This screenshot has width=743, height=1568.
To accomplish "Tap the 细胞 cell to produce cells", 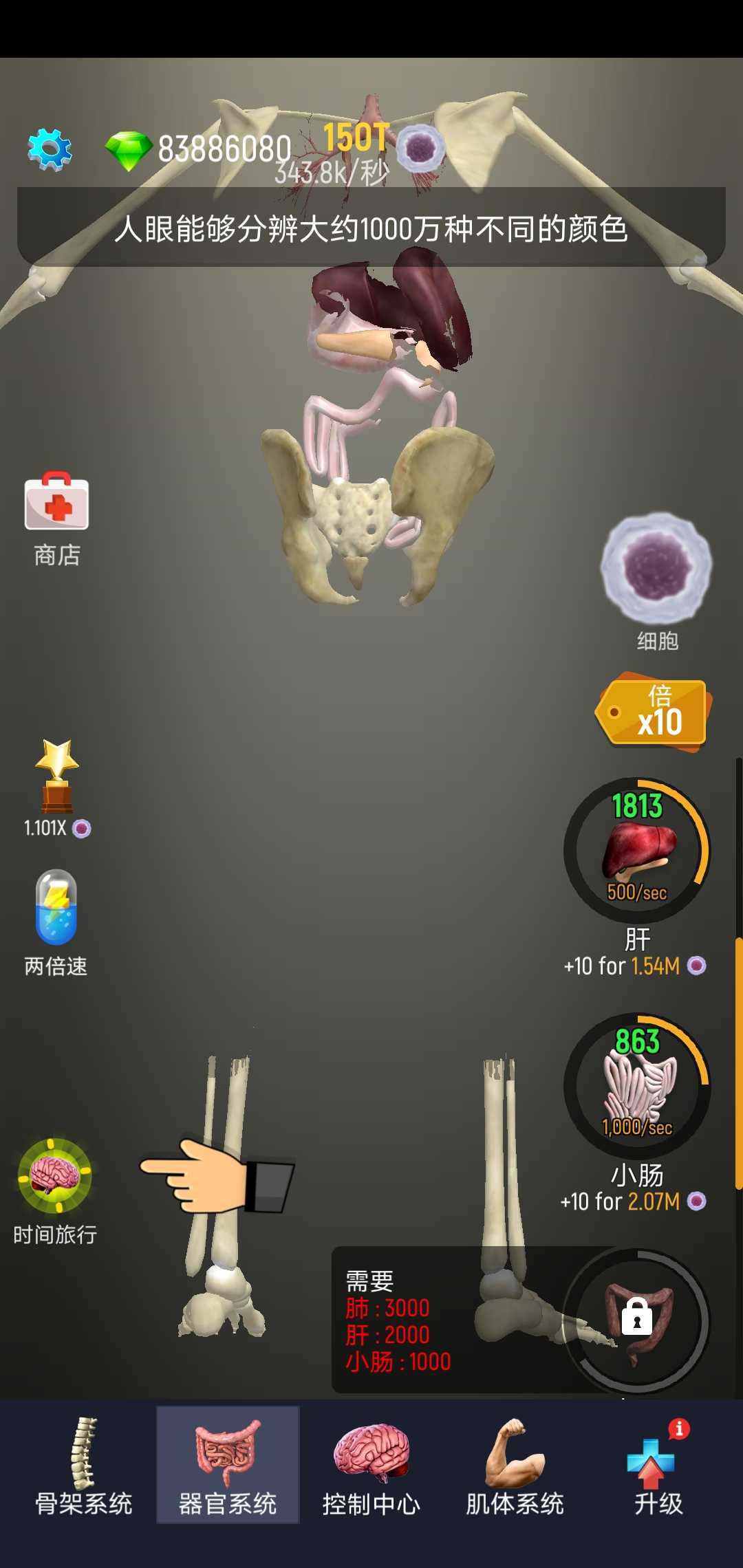I will [x=656, y=569].
